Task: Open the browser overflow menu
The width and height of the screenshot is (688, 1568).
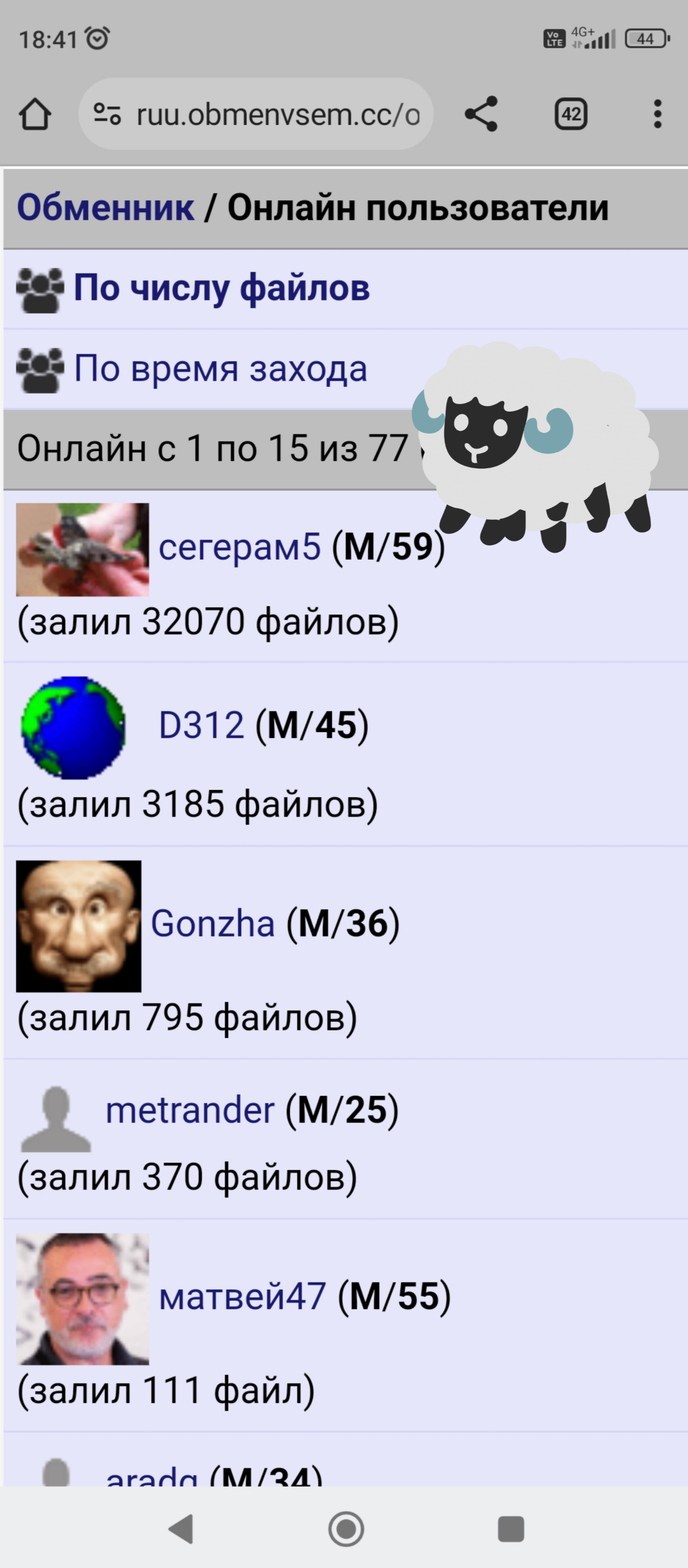Action: pyautogui.click(x=657, y=114)
